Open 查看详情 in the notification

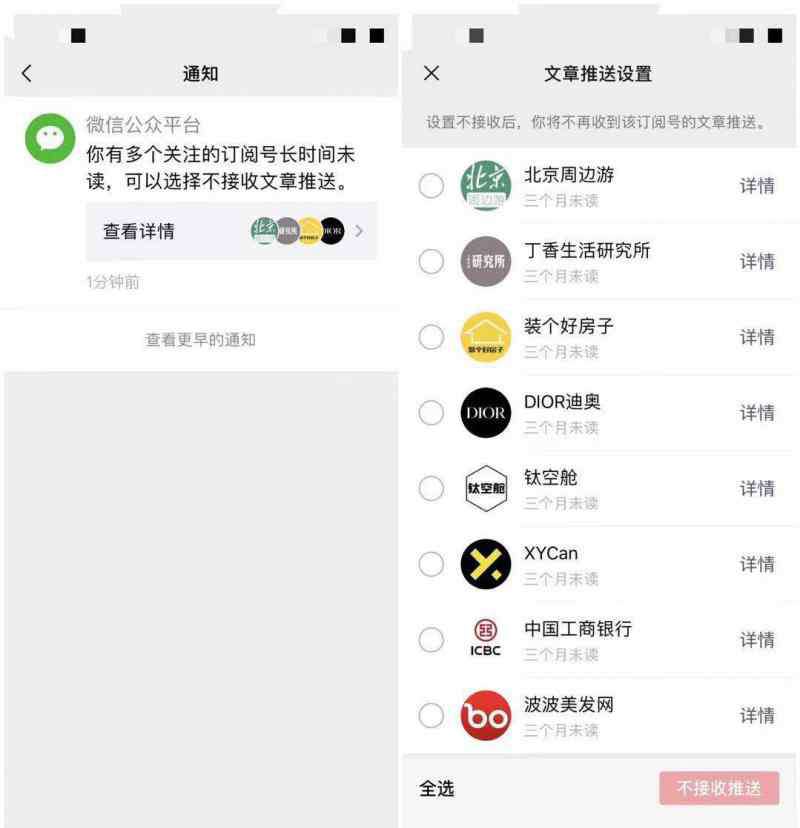pyautogui.click(x=231, y=231)
